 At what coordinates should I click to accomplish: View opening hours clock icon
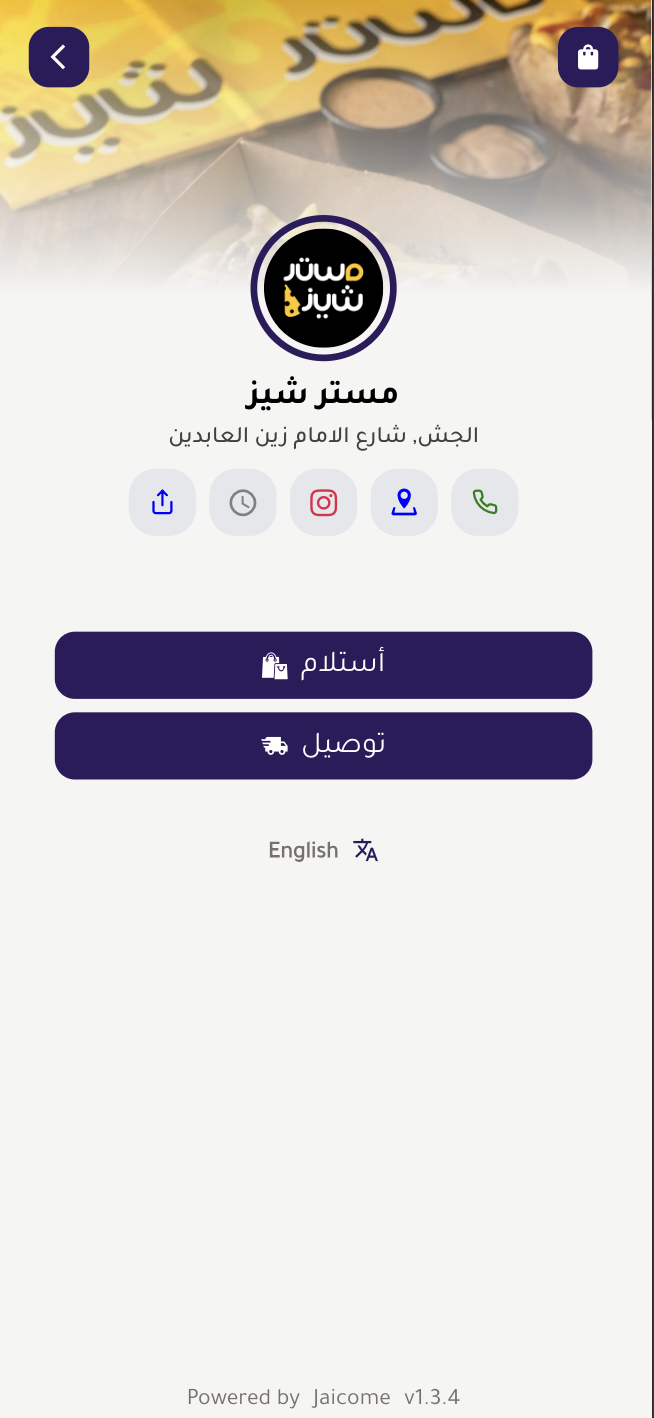coord(243,502)
